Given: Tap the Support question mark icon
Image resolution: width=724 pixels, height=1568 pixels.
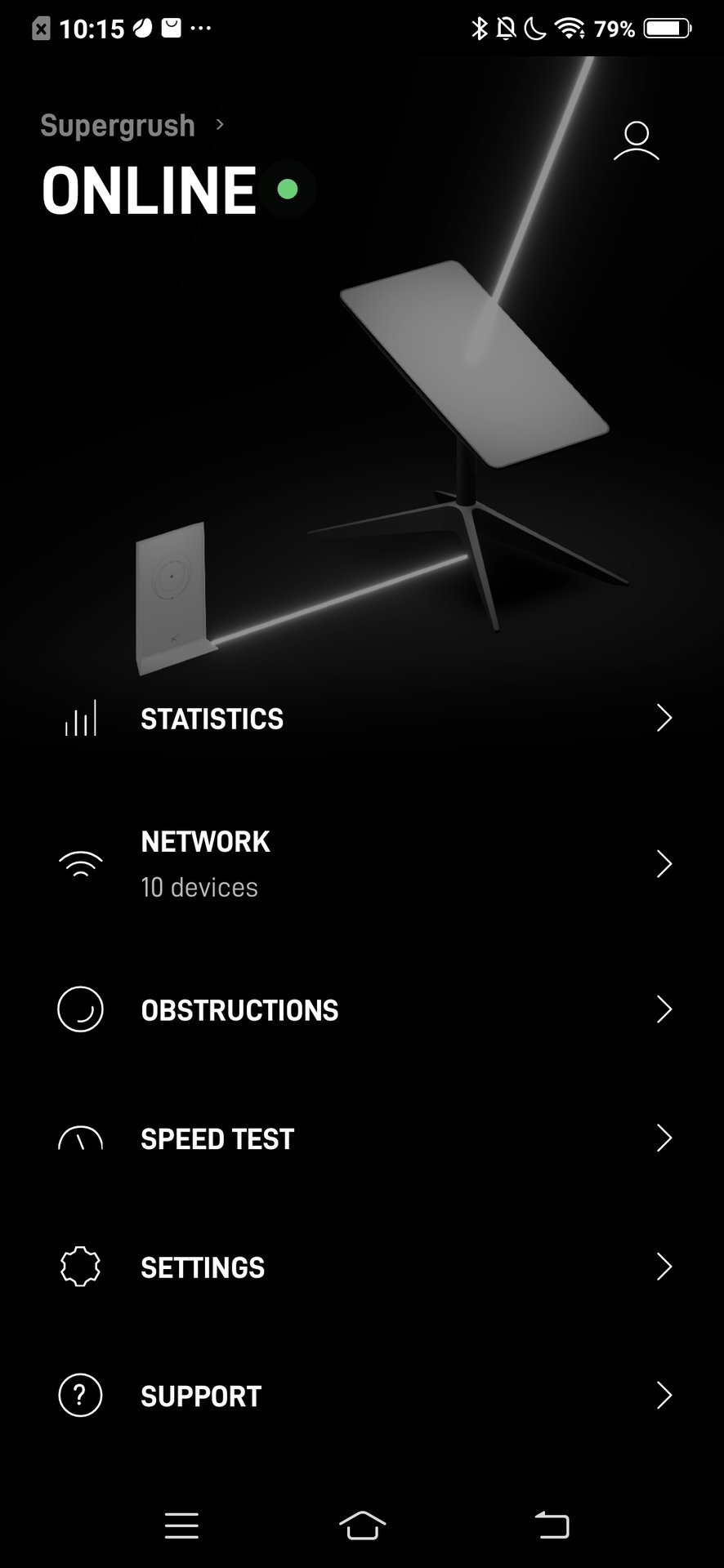Looking at the screenshot, I should click(x=80, y=1396).
